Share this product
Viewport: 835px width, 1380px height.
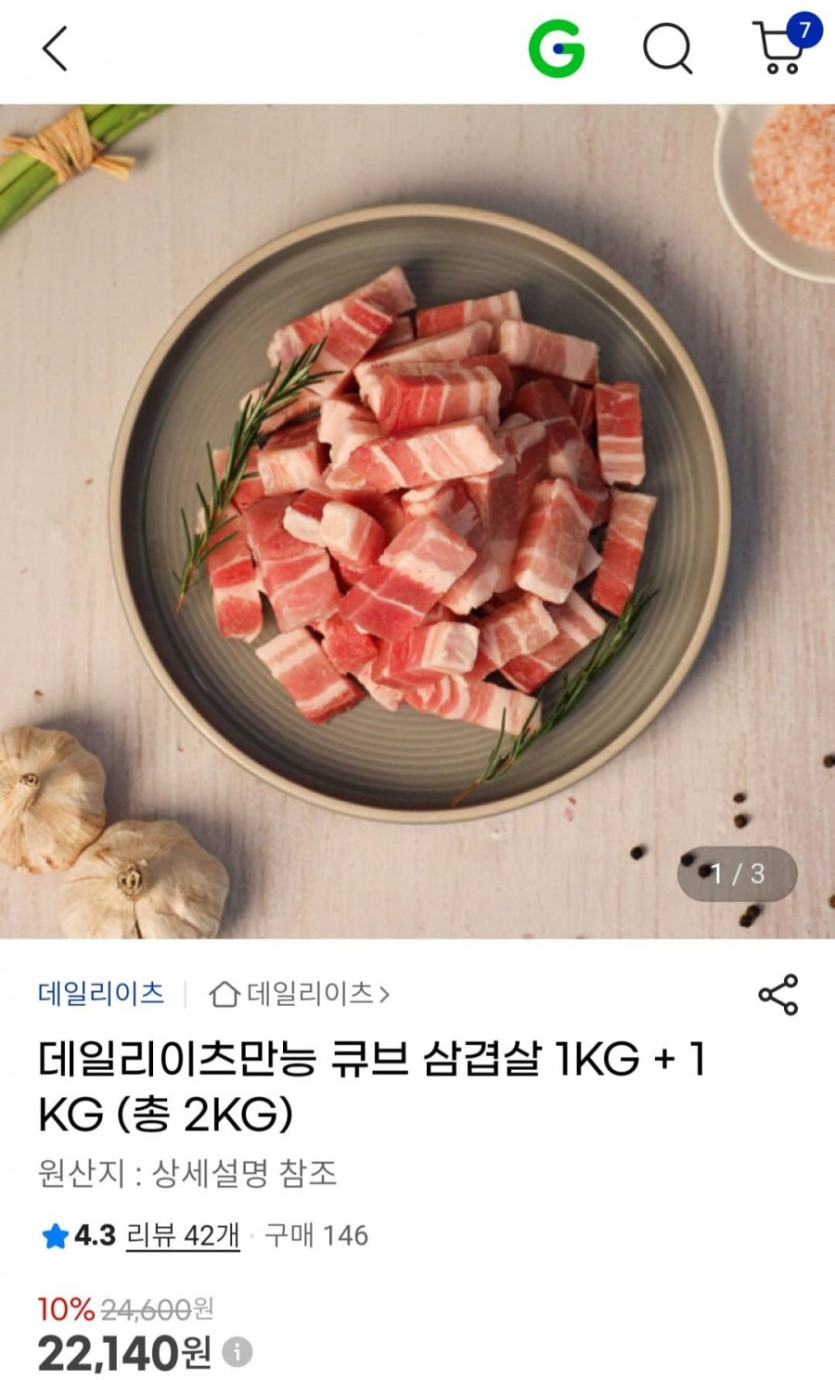[778, 994]
